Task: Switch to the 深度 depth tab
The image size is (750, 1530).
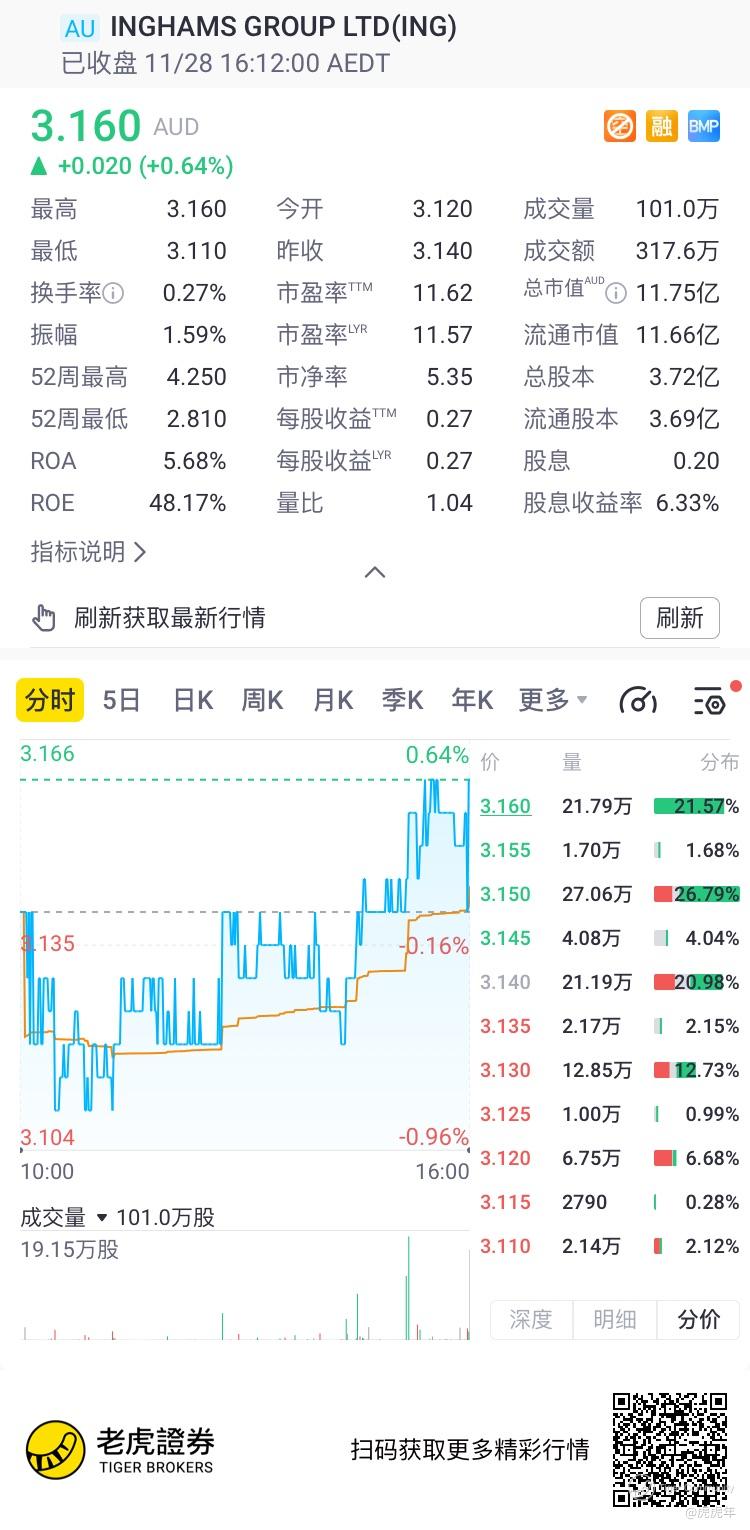Action: pyautogui.click(x=531, y=1320)
